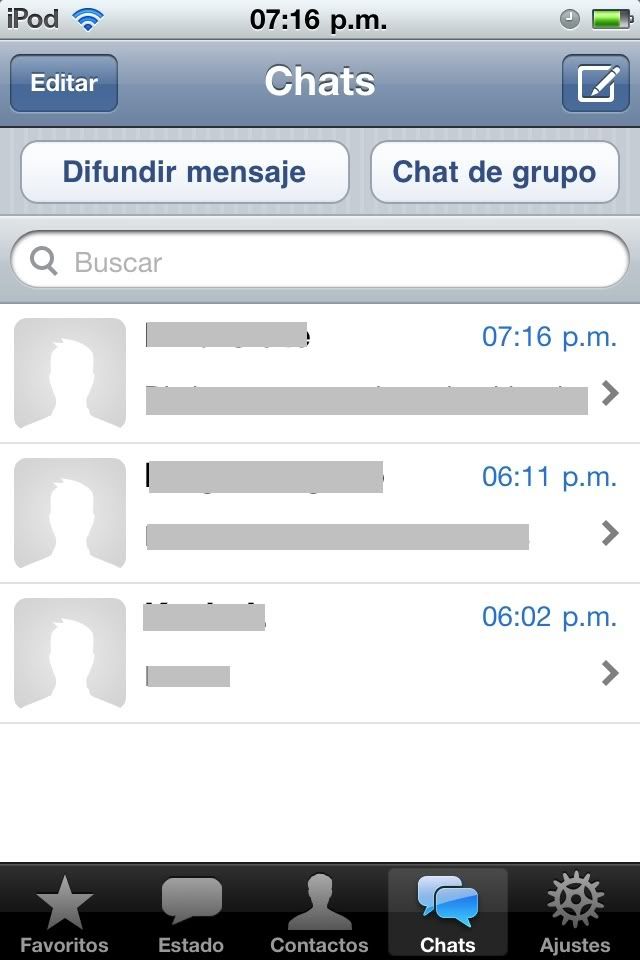640x960 pixels.
Task: Switch to the Favoritos tab
Action: 64,914
